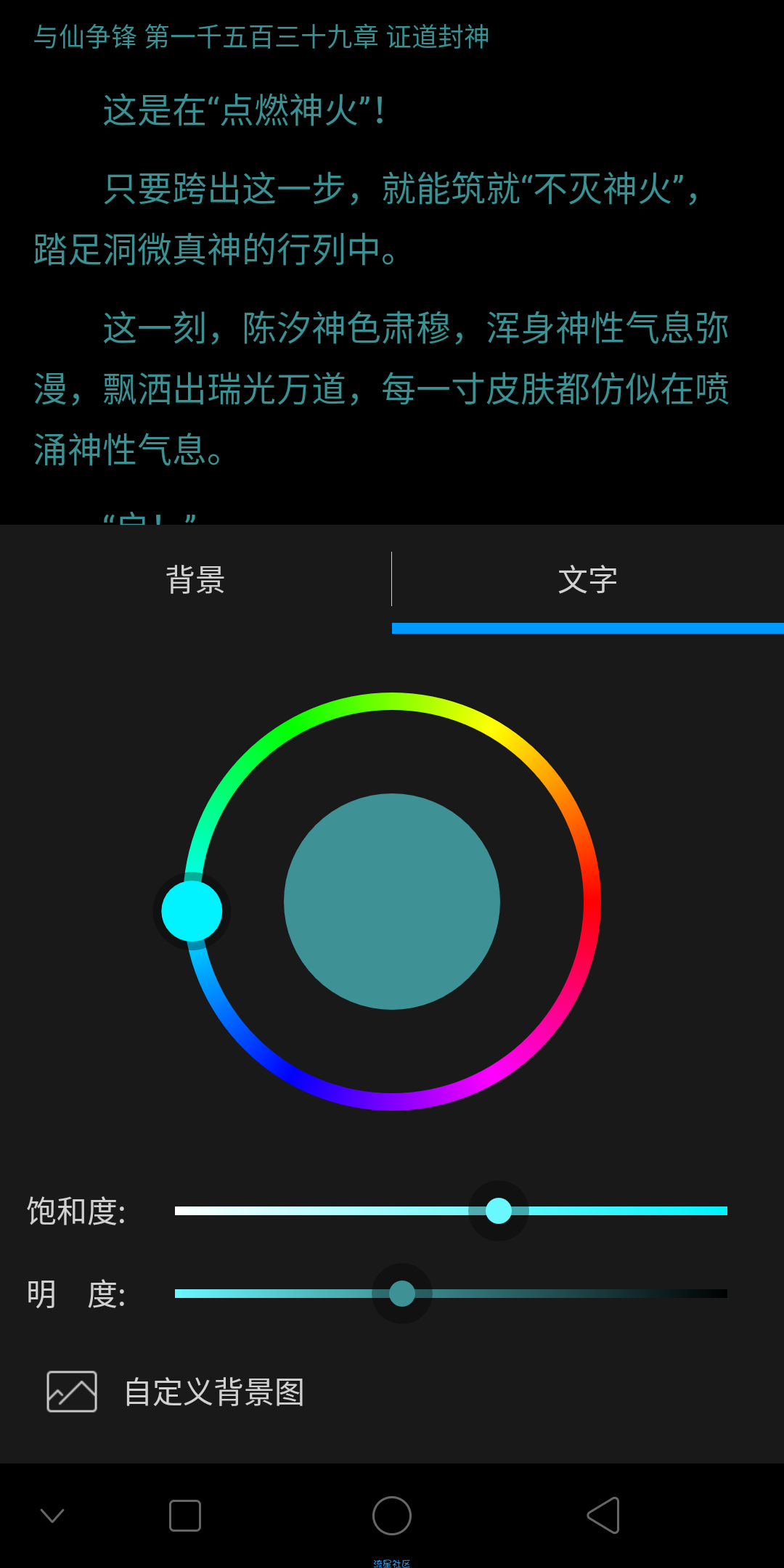
Task: Open recent apps with the square button
Action: pos(185,1516)
